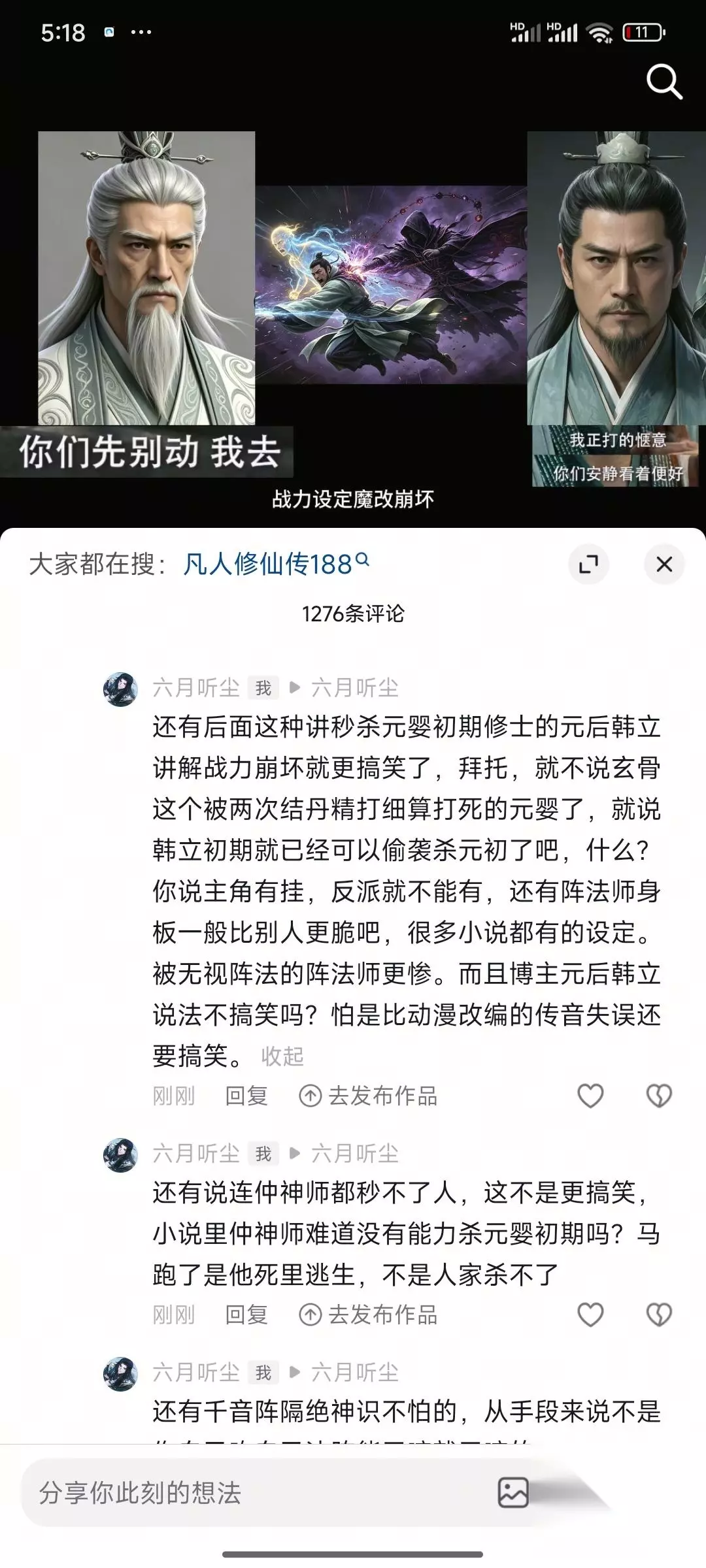This screenshot has width=706, height=1568.
Task: Like the comment about 元后韩立
Action: pos(590,1096)
